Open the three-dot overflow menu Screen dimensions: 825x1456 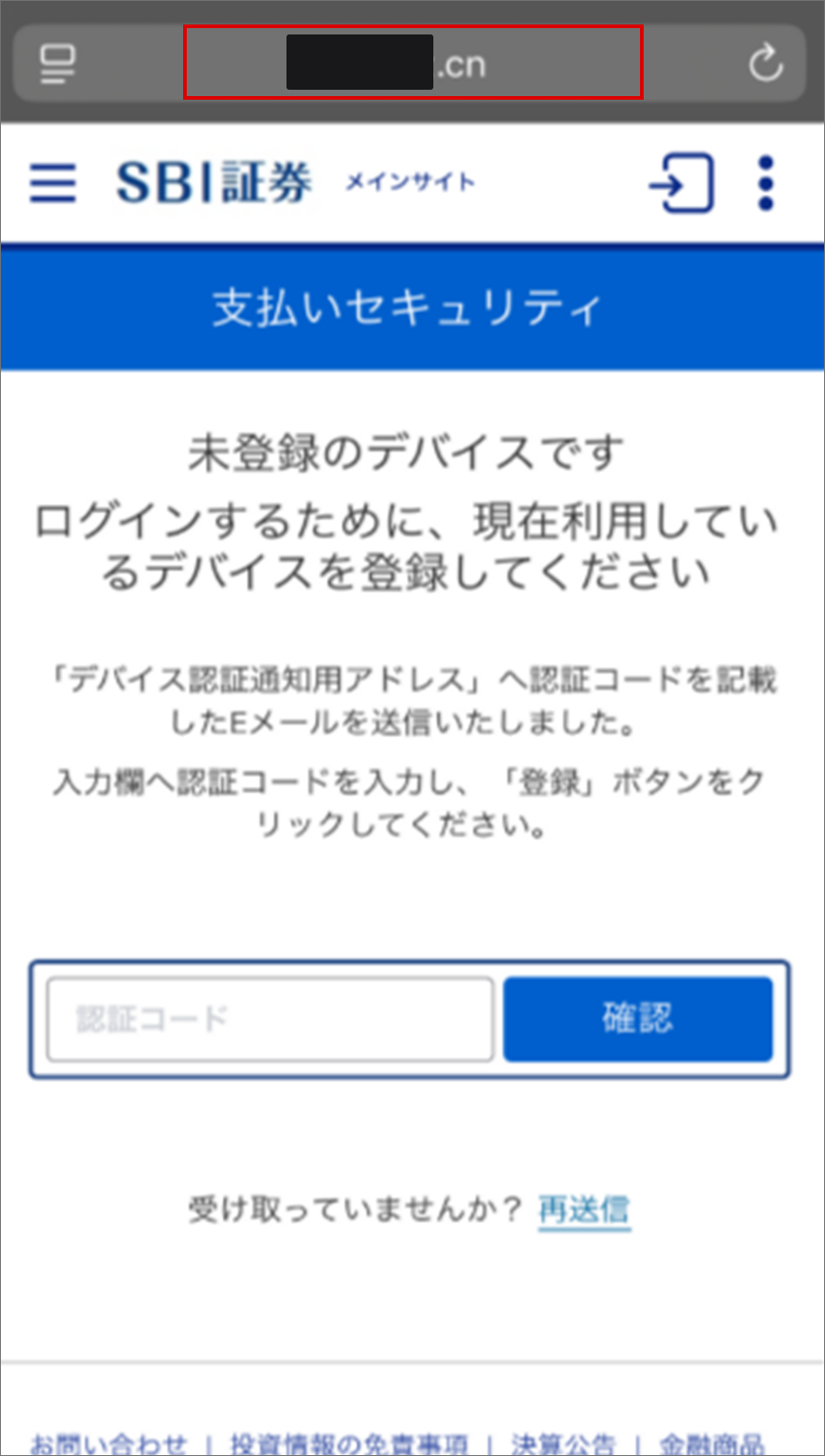coord(766,183)
